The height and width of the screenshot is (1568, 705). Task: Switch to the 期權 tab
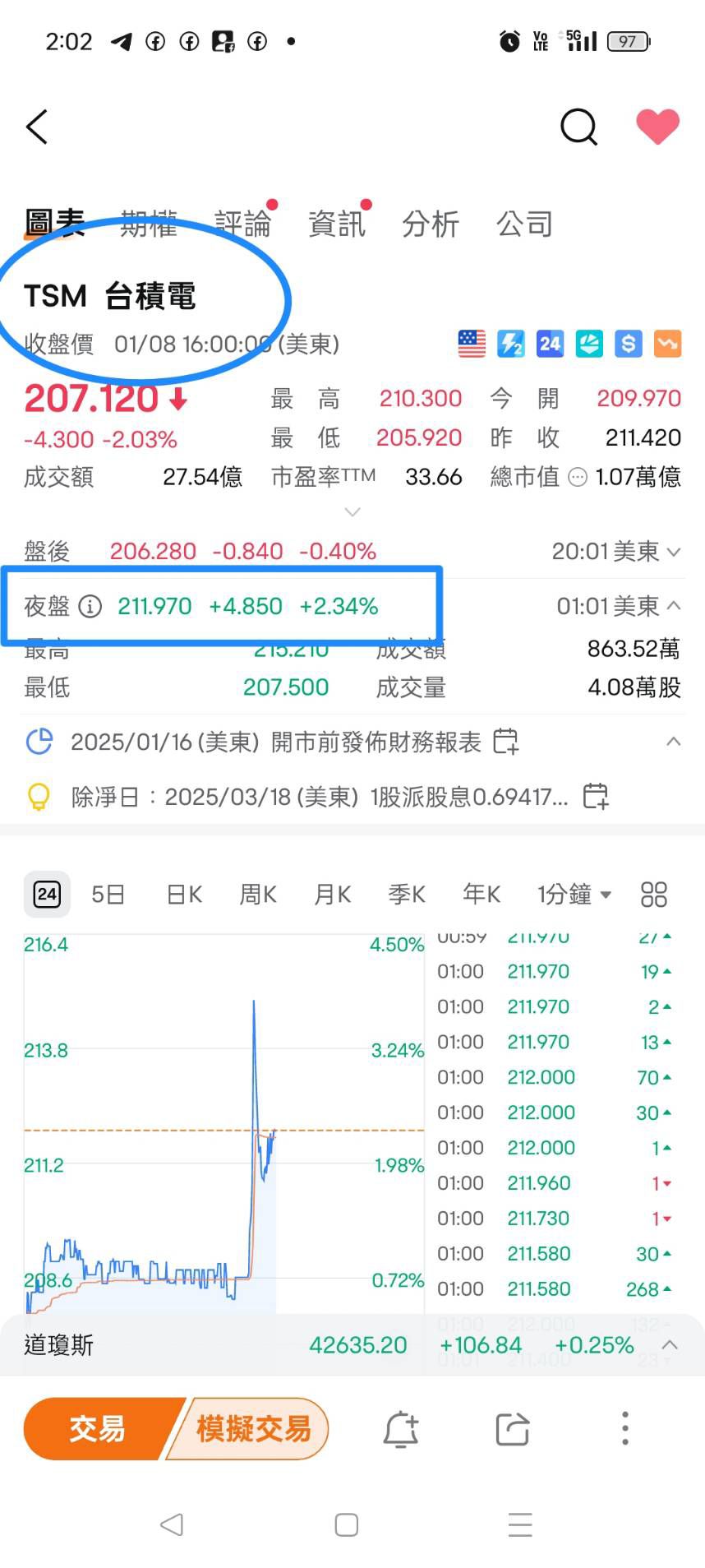tap(149, 224)
